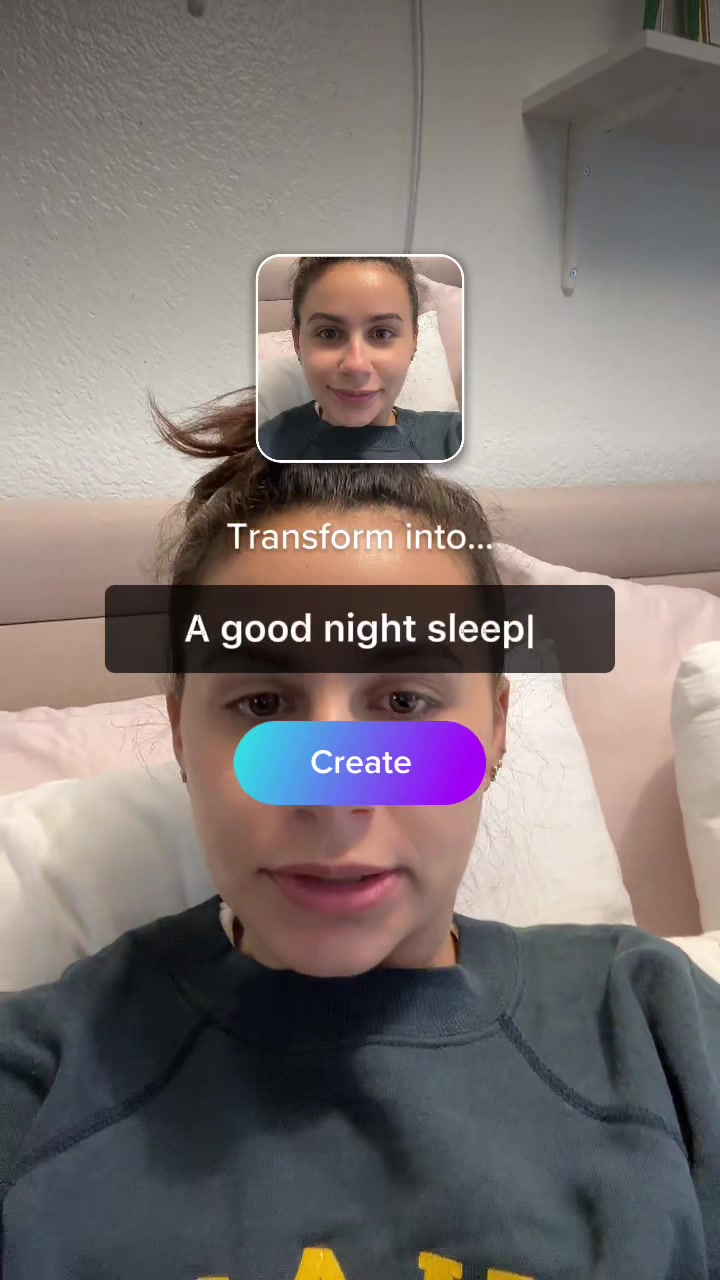The height and width of the screenshot is (1280, 720).
Task: Edit the 'A good night sleep' text field
Action: (x=360, y=629)
